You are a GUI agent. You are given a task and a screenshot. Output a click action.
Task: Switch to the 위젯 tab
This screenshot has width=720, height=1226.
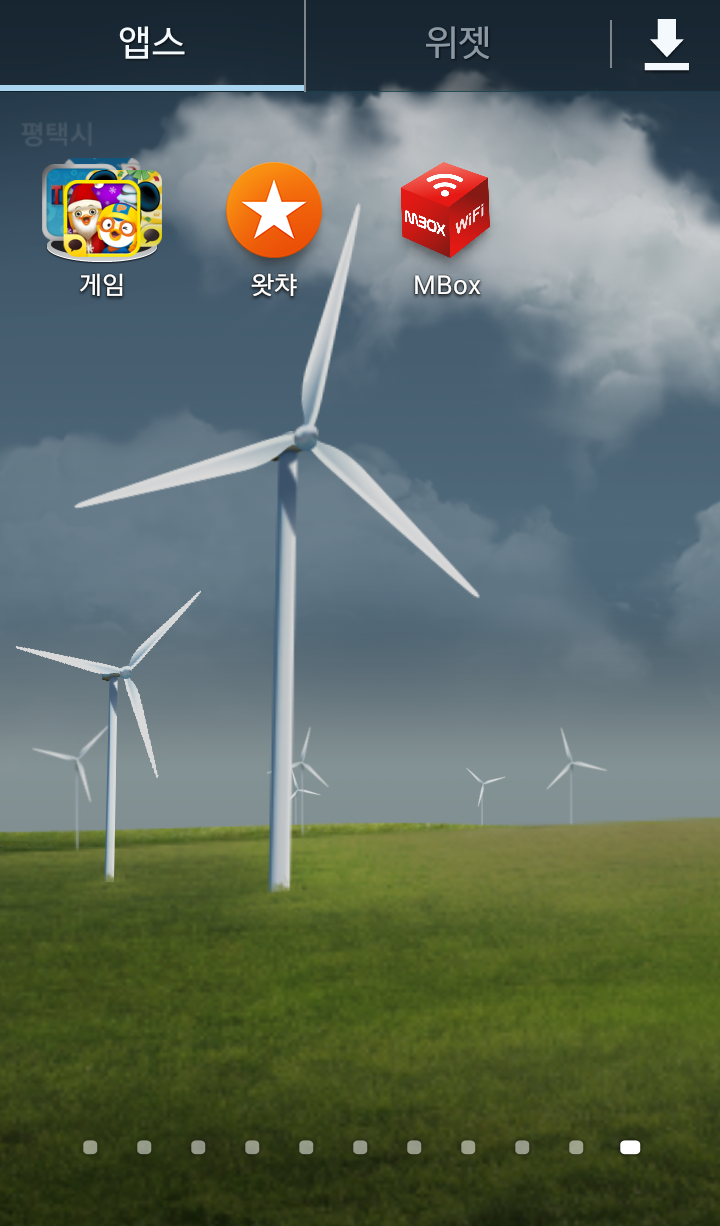[457, 43]
